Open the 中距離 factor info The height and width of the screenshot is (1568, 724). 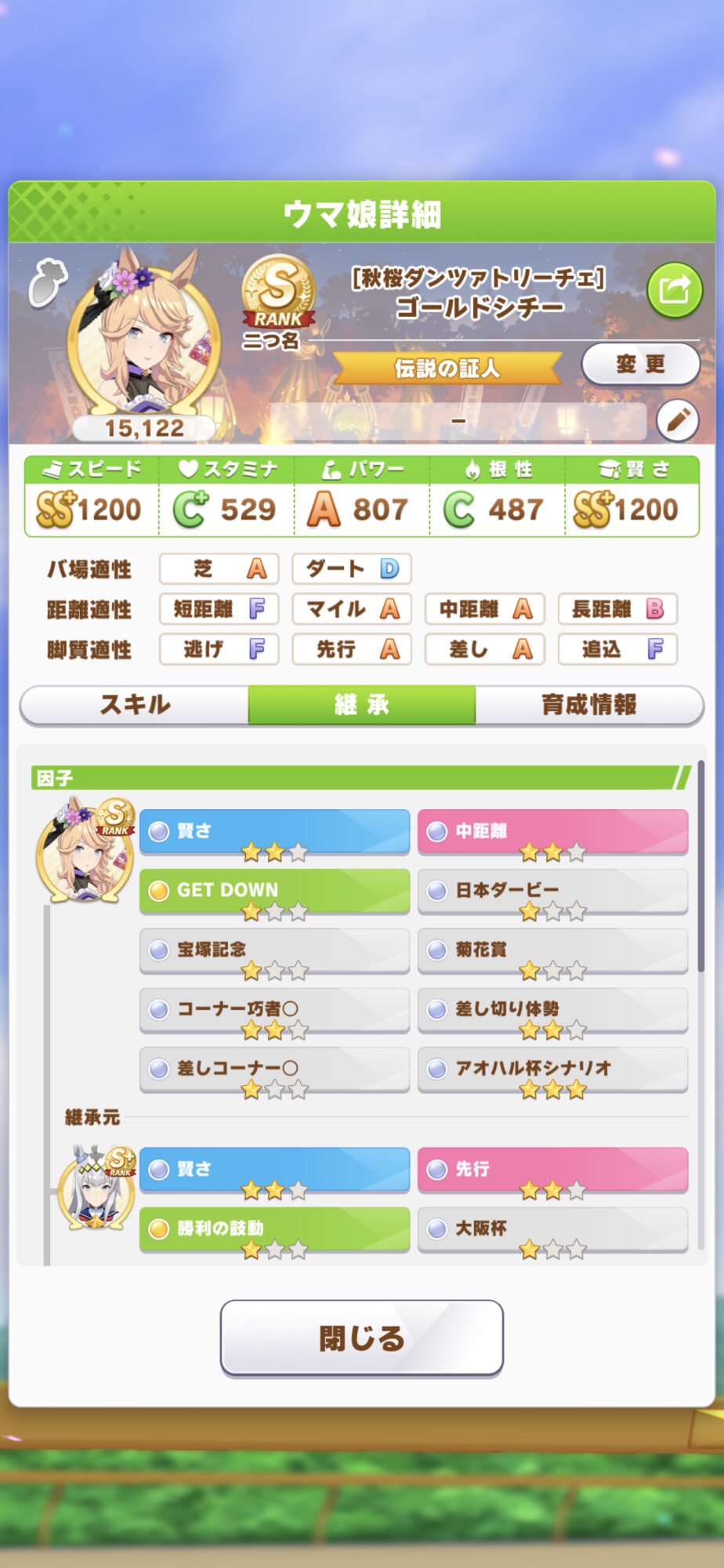(552, 832)
